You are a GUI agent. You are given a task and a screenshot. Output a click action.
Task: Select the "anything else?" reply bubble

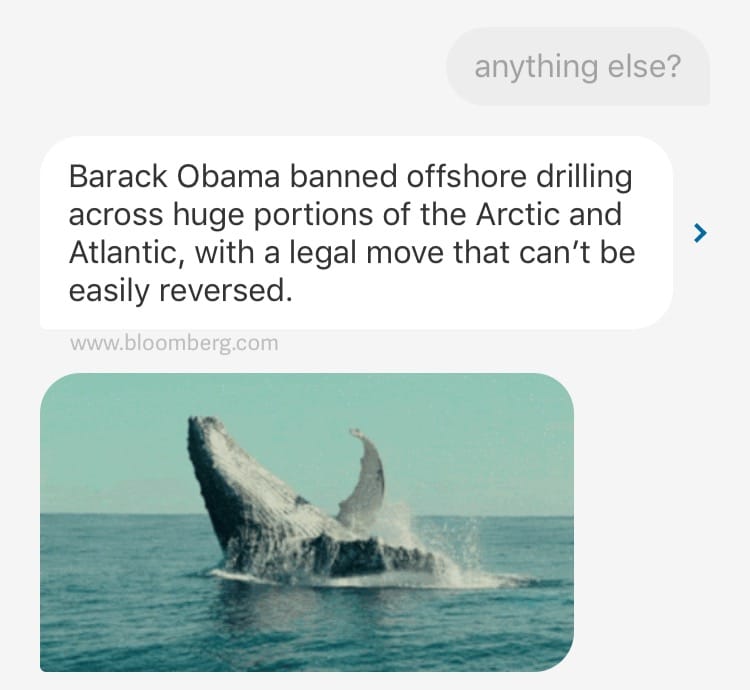pos(577,67)
